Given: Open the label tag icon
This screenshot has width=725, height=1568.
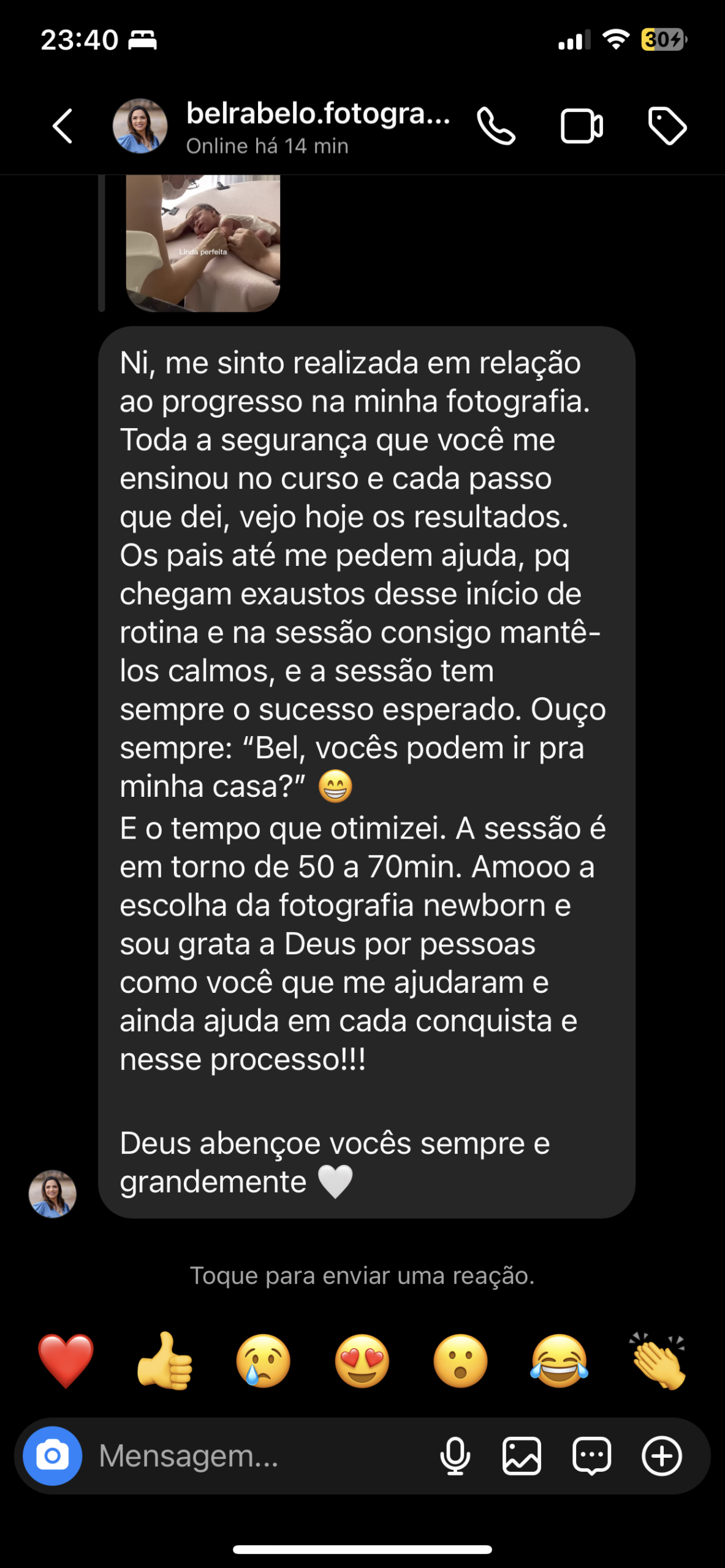Looking at the screenshot, I should [667, 126].
